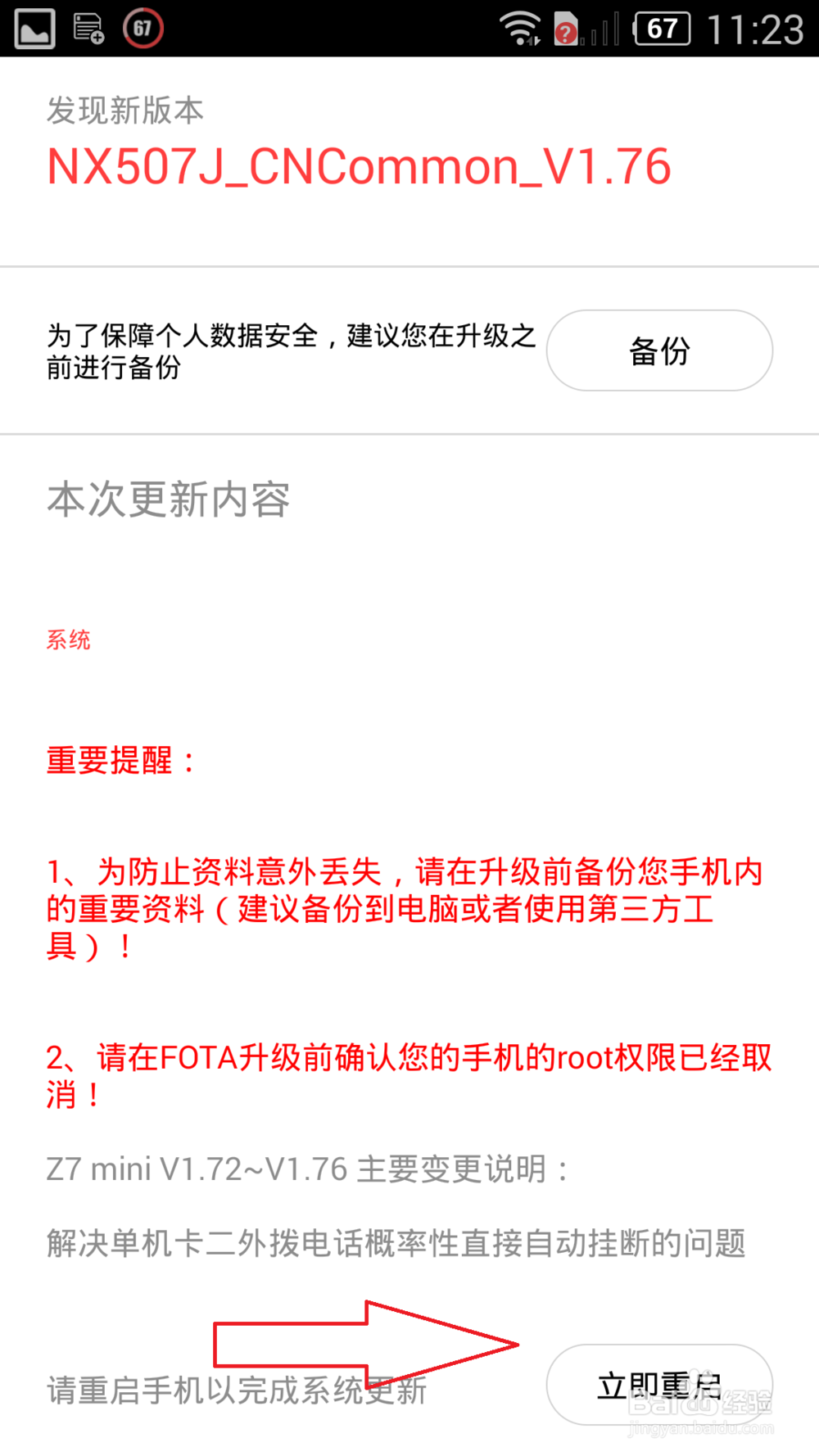
Task: Tap the 请重启手机以完成系统更新 prompt
Action: 238,1394
